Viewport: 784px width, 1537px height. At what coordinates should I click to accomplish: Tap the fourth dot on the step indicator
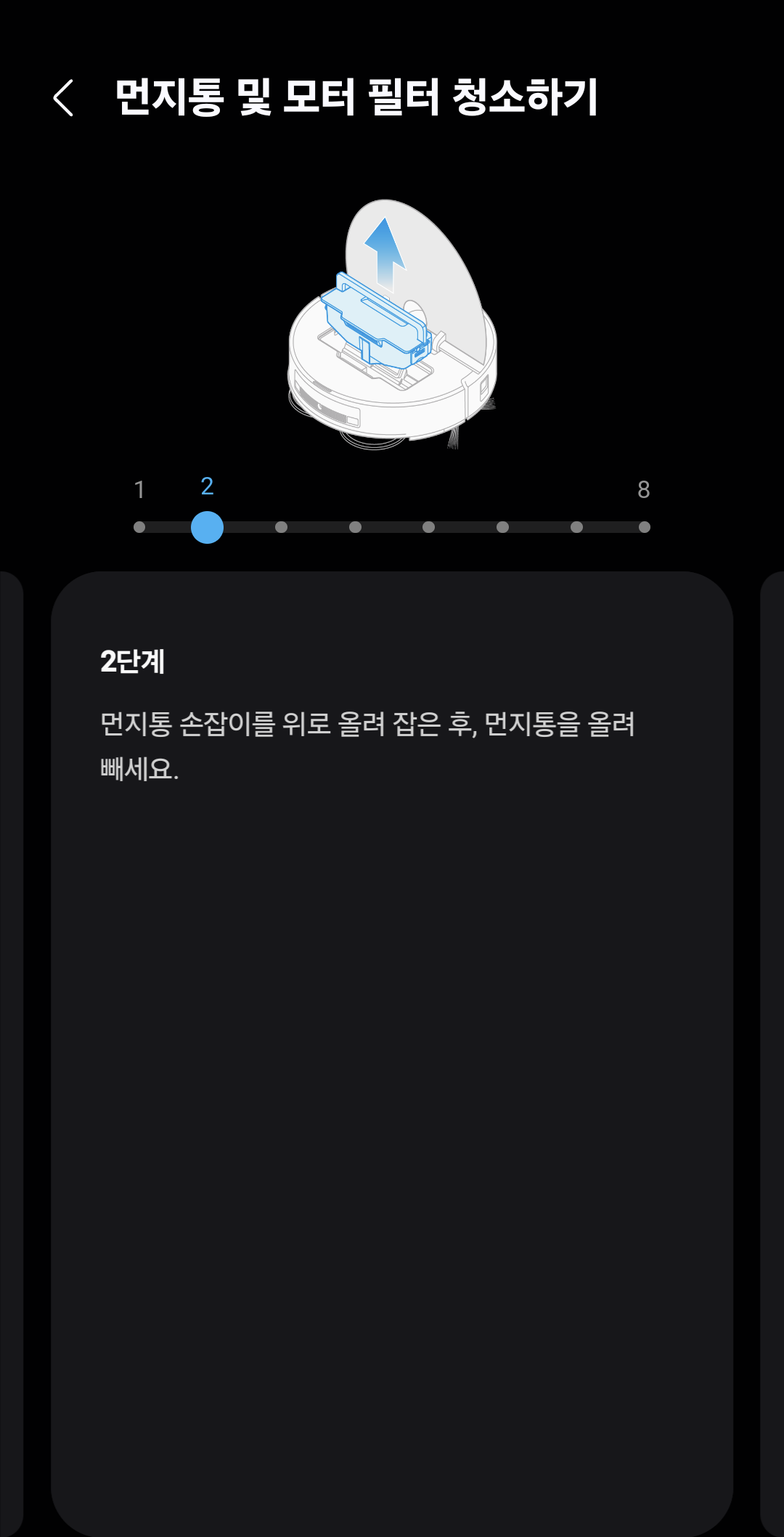(x=356, y=527)
